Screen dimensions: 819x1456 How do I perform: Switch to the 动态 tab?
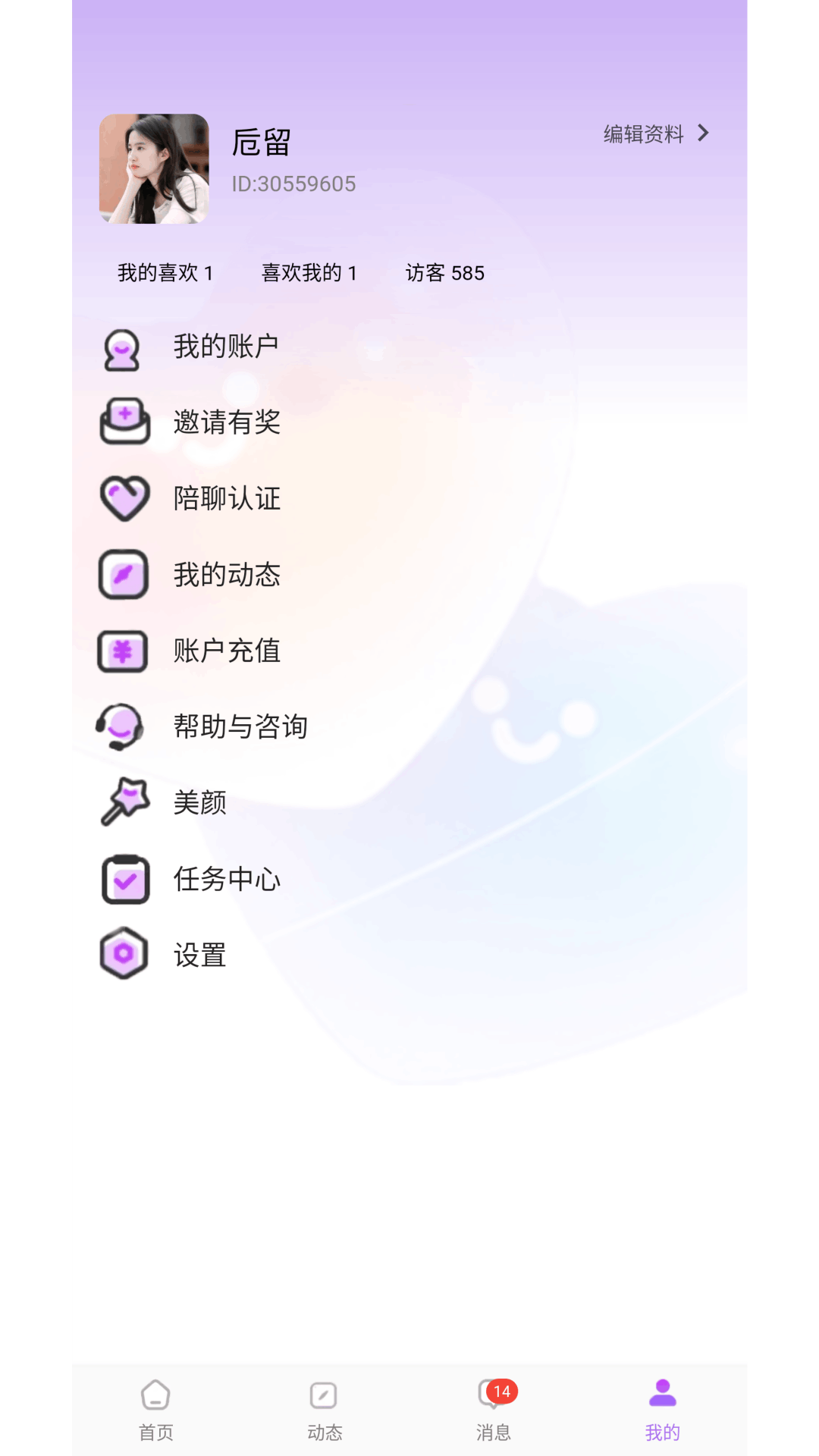tap(325, 1410)
